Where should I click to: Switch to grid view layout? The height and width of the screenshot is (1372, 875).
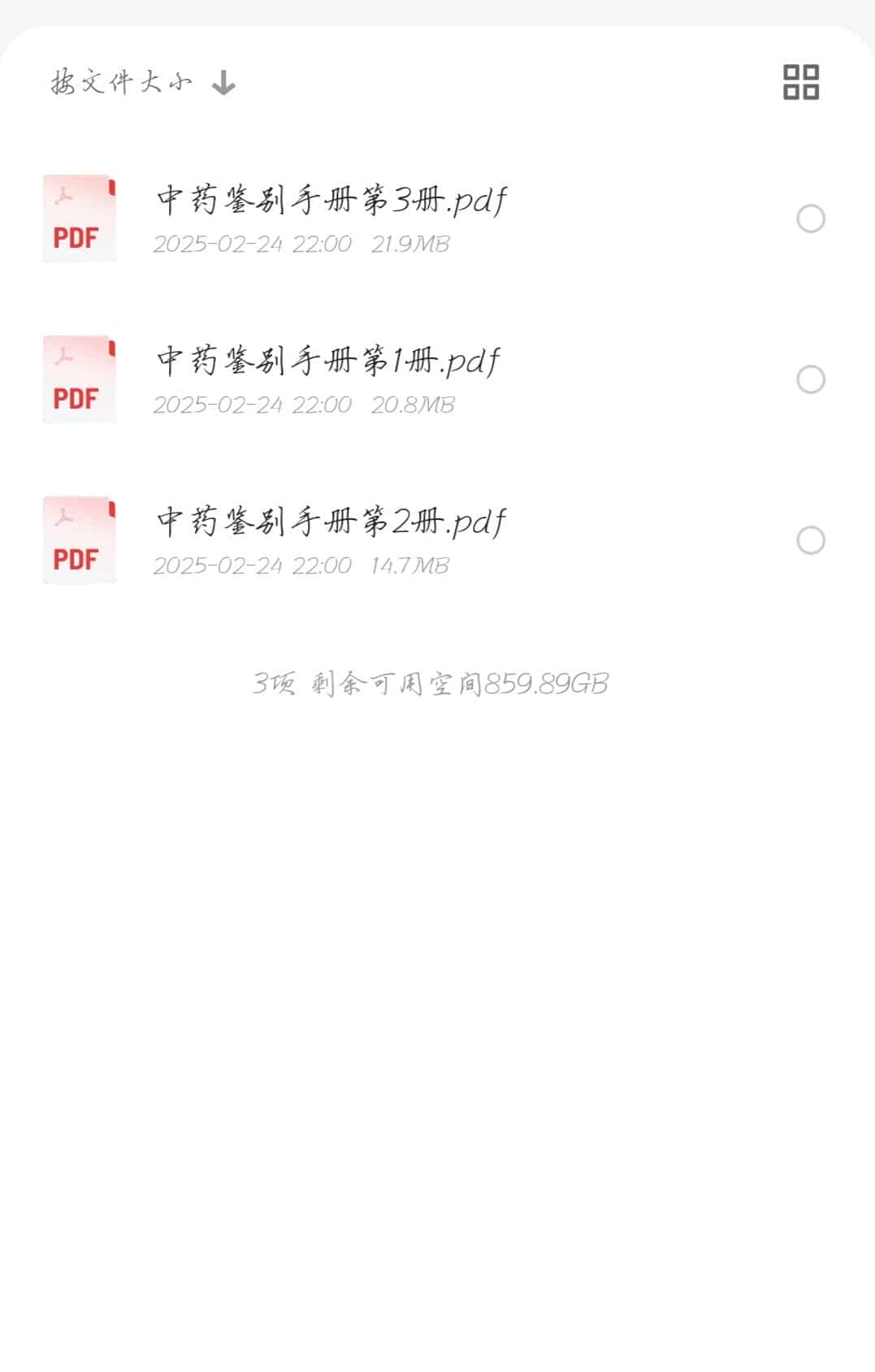(800, 82)
